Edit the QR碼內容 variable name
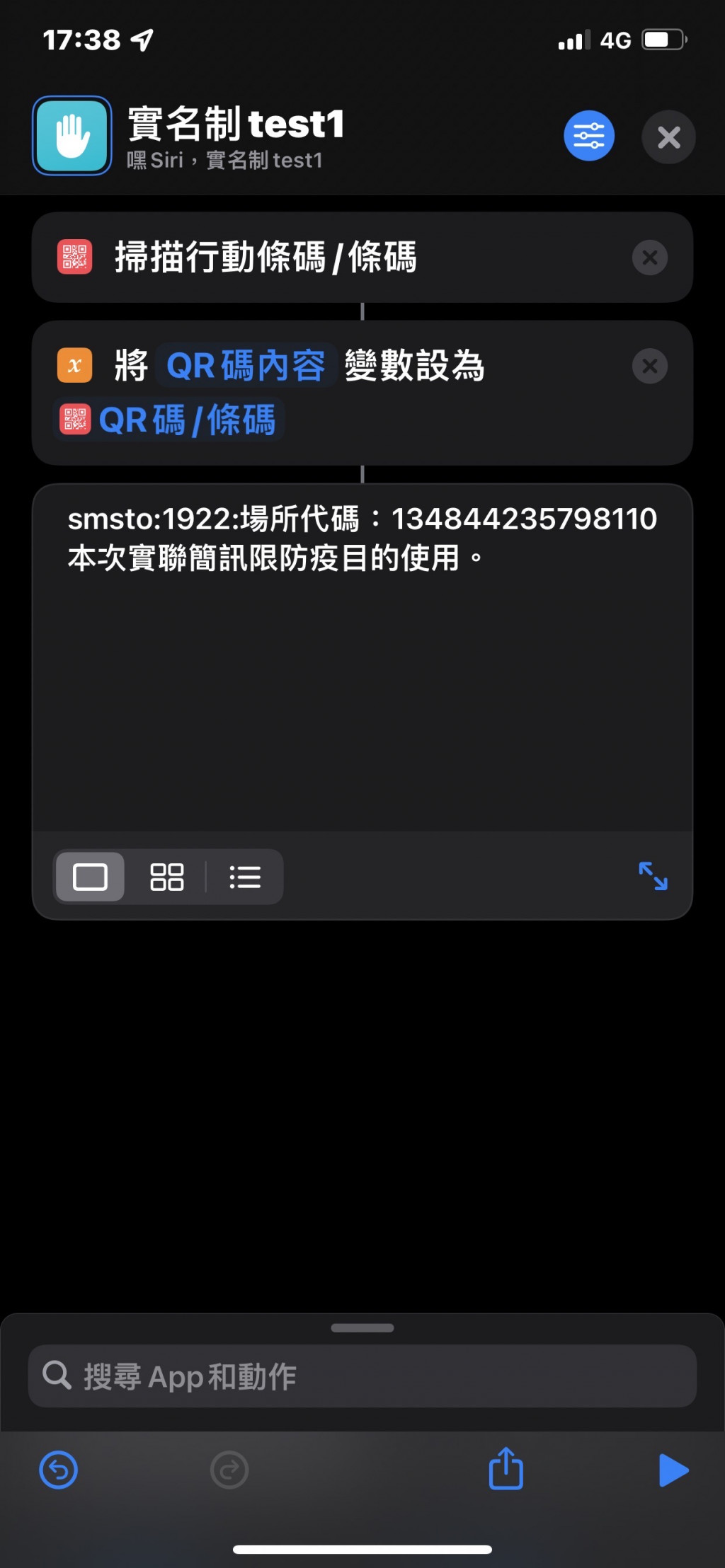Screen dimensions: 725x1568 [245, 367]
